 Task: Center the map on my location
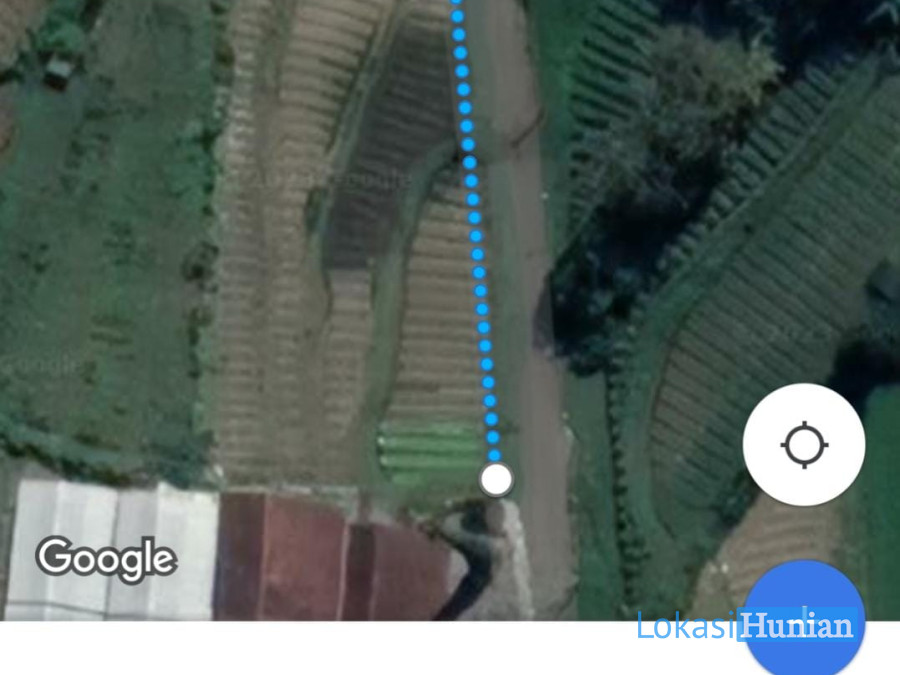point(804,445)
